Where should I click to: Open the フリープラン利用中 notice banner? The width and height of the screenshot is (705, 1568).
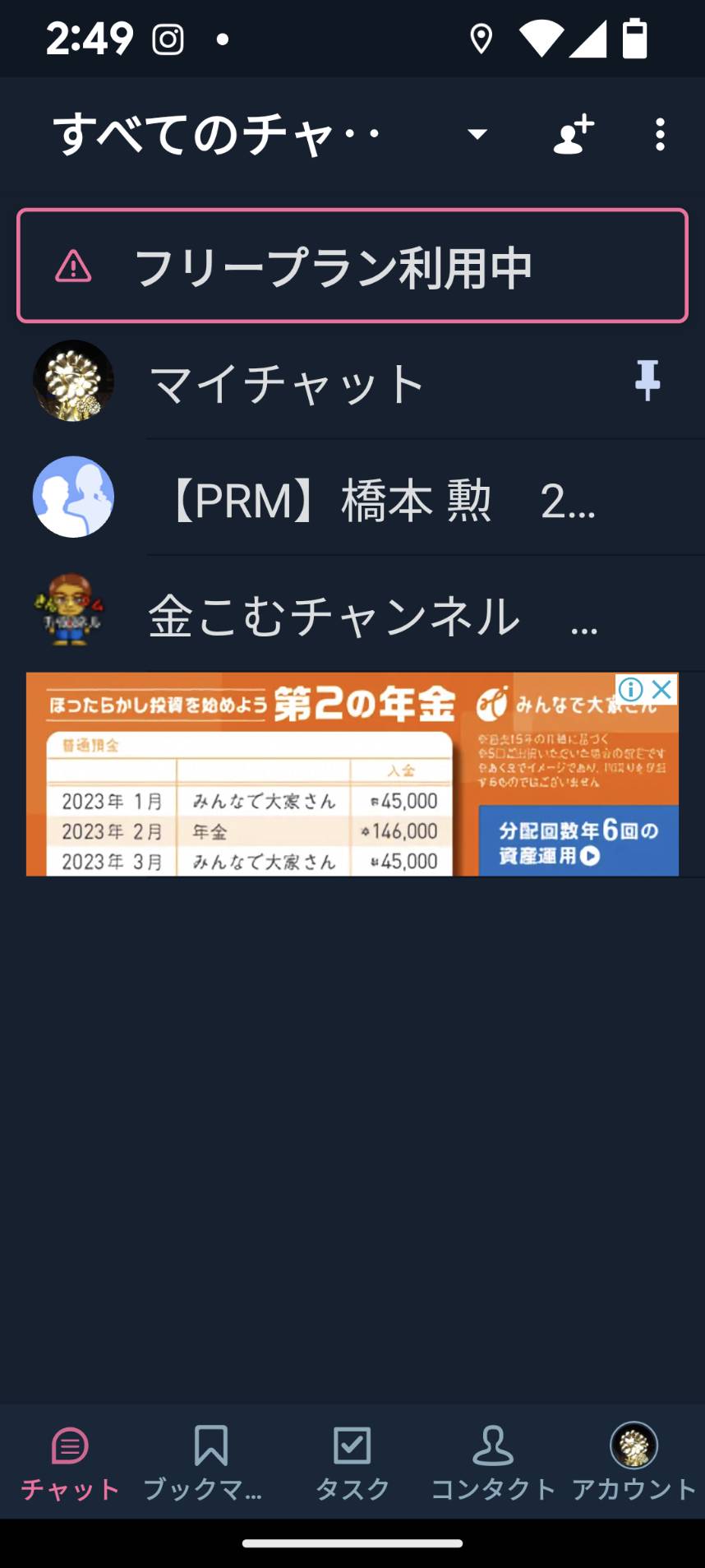point(352,266)
